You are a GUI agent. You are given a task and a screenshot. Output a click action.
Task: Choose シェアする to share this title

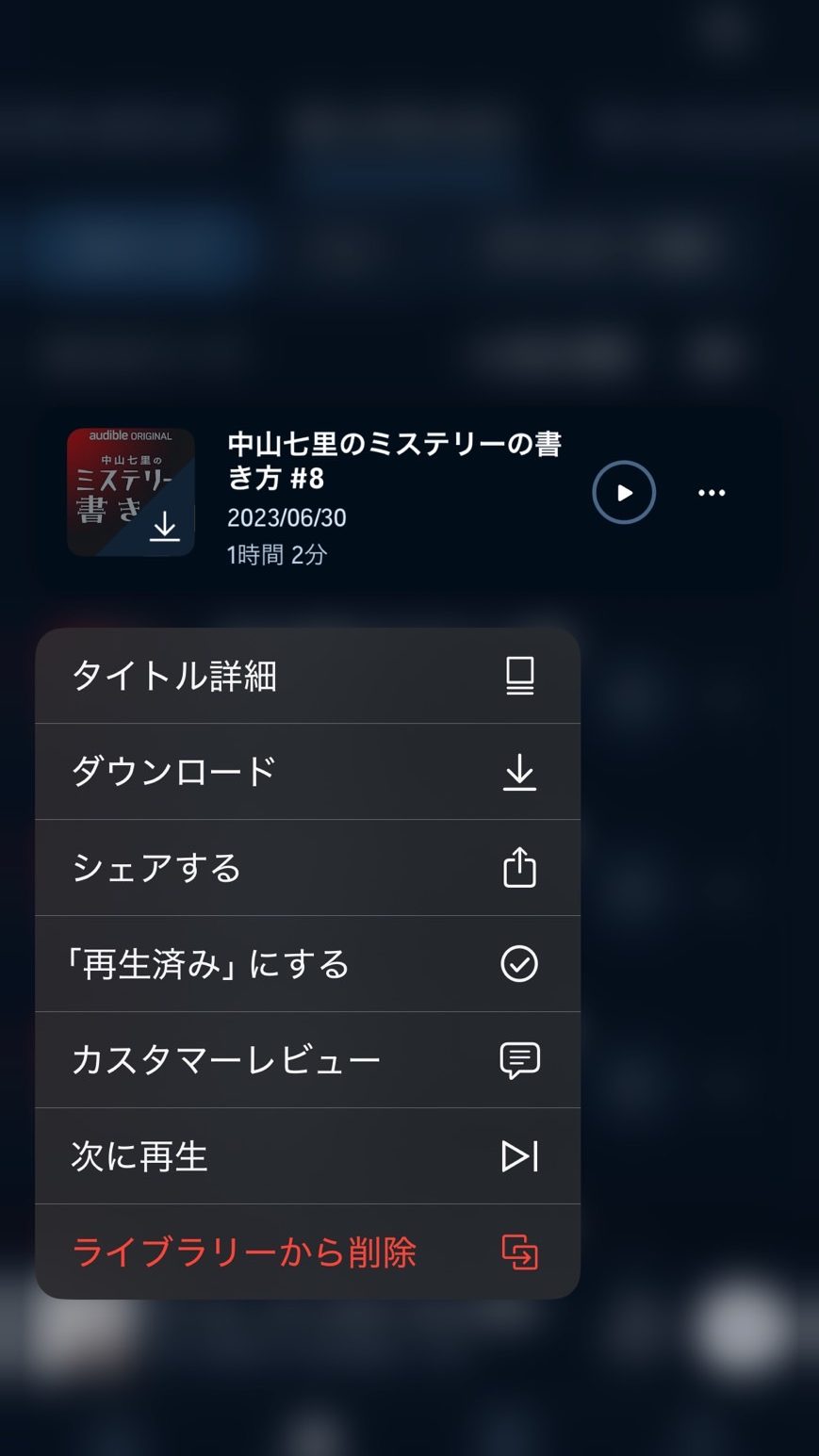point(307,868)
